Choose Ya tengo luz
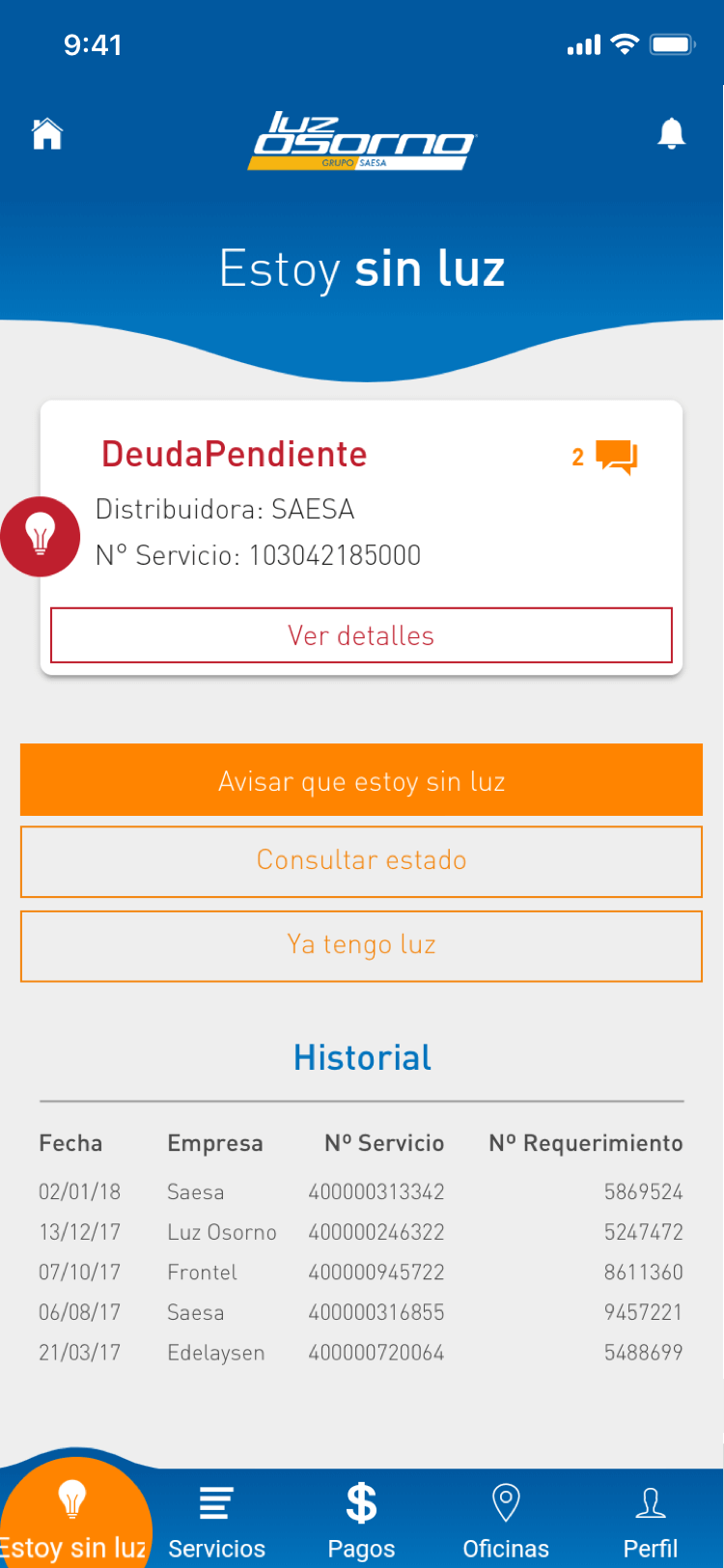 (361, 946)
